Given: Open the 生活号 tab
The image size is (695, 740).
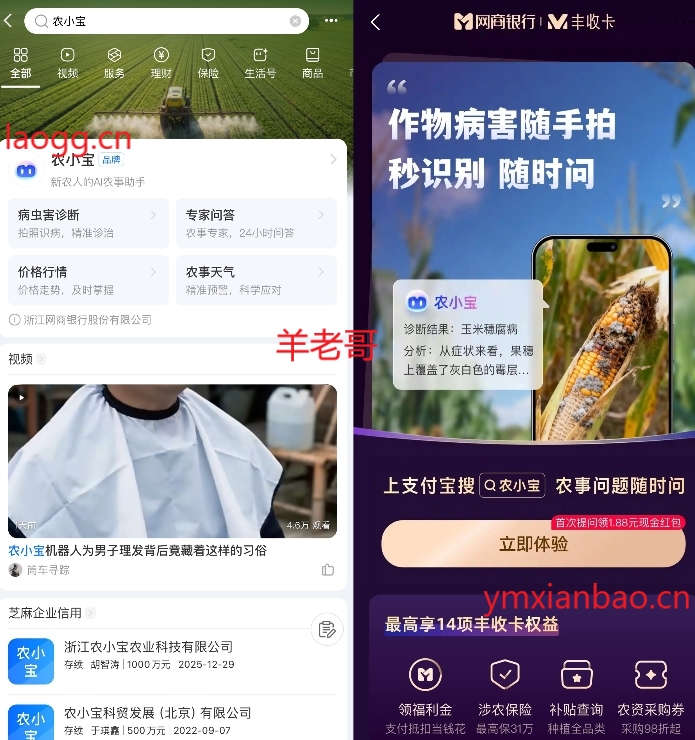Looking at the screenshot, I should click(260, 62).
